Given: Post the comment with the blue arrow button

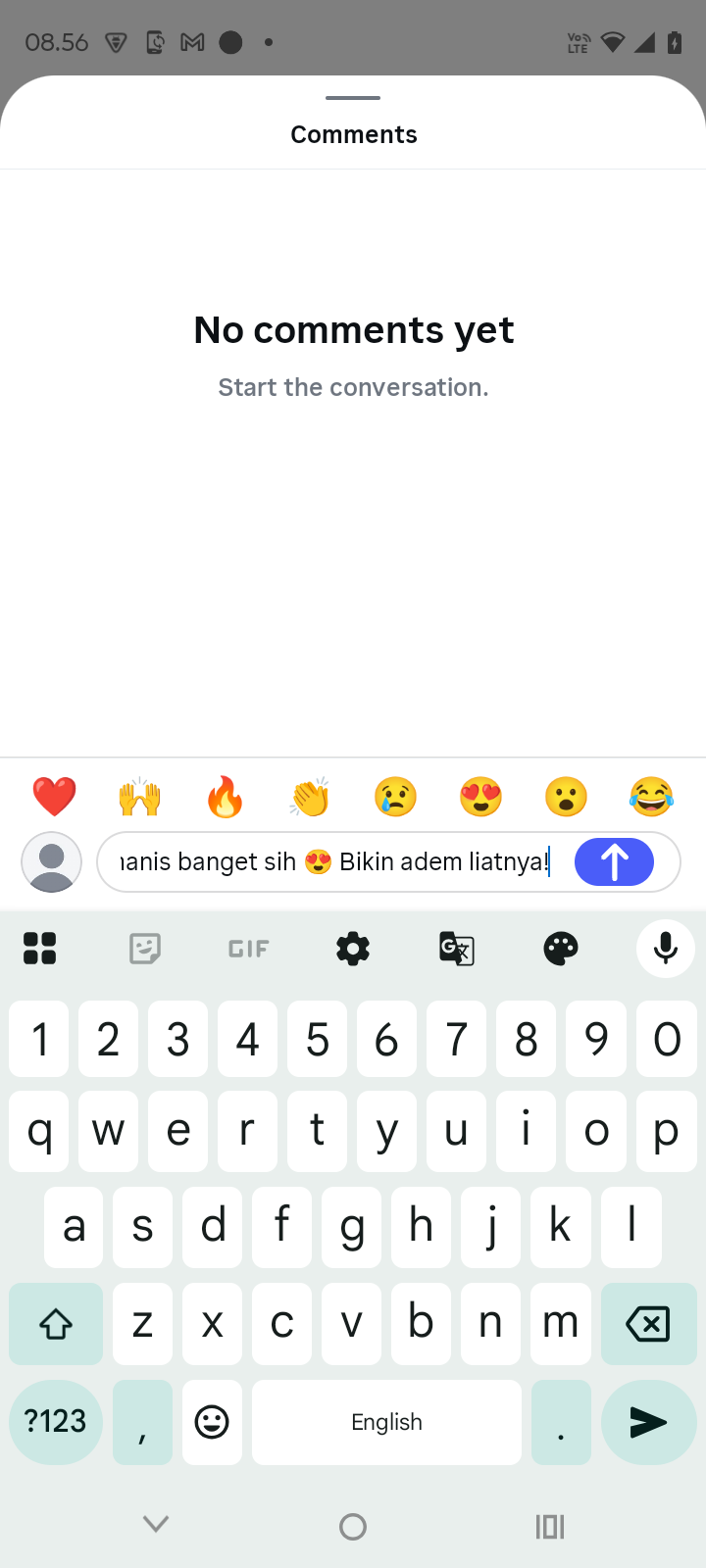Looking at the screenshot, I should (x=614, y=862).
